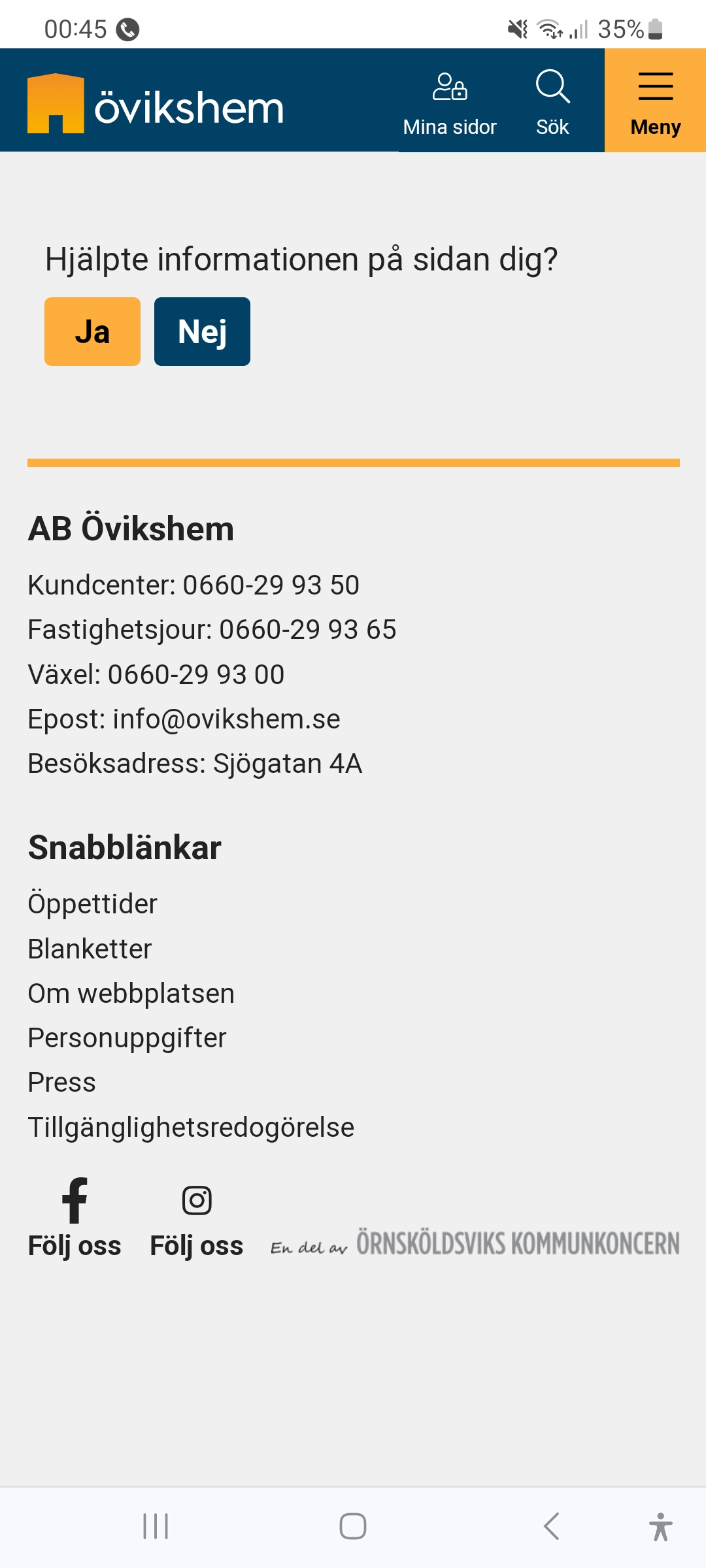This screenshot has width=706, height=1568.
Task: Open the Meny hamburger menu
Action: coord(655,102)
